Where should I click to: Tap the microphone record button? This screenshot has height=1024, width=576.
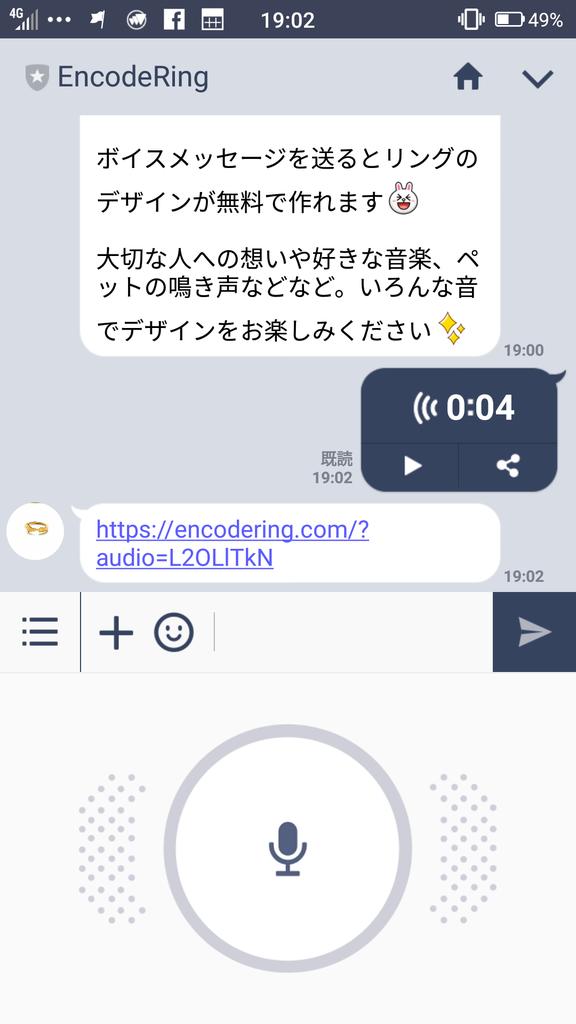click(287, 848)
